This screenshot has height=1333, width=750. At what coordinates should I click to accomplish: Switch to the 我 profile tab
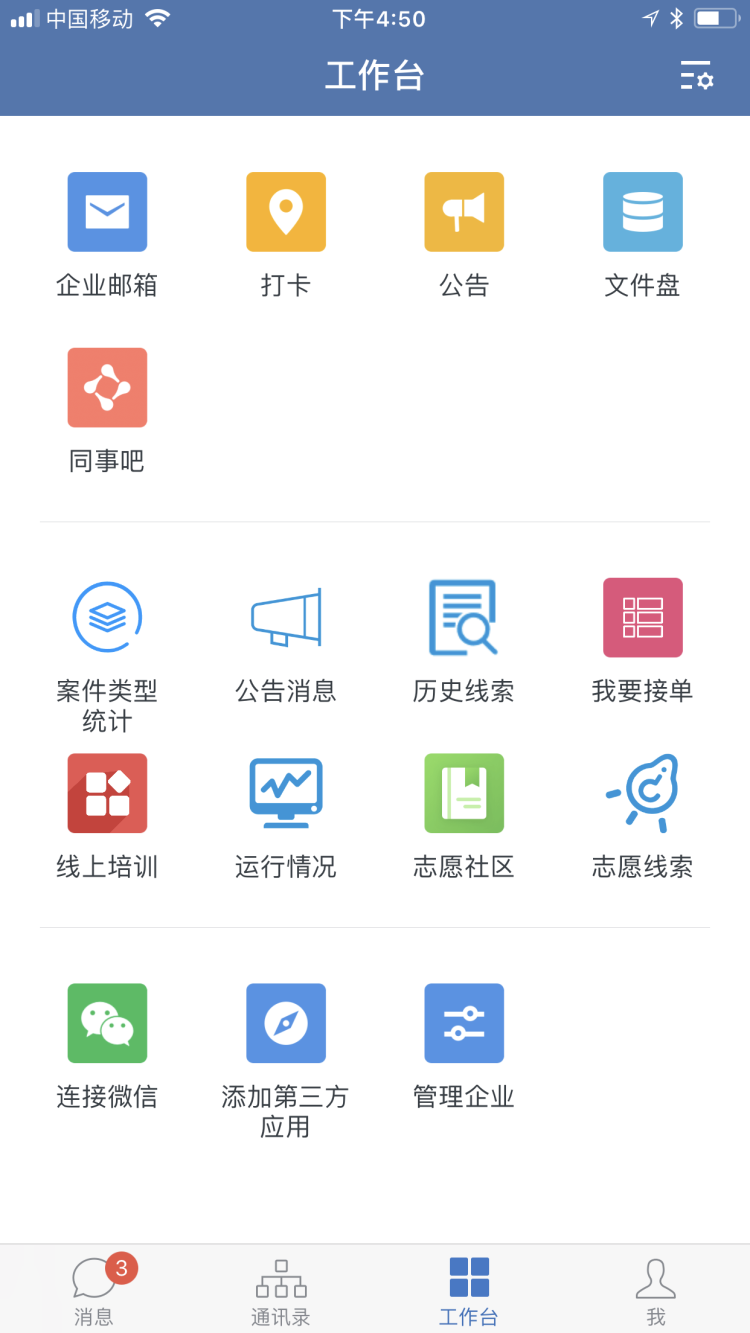(x=656, y=1290)
